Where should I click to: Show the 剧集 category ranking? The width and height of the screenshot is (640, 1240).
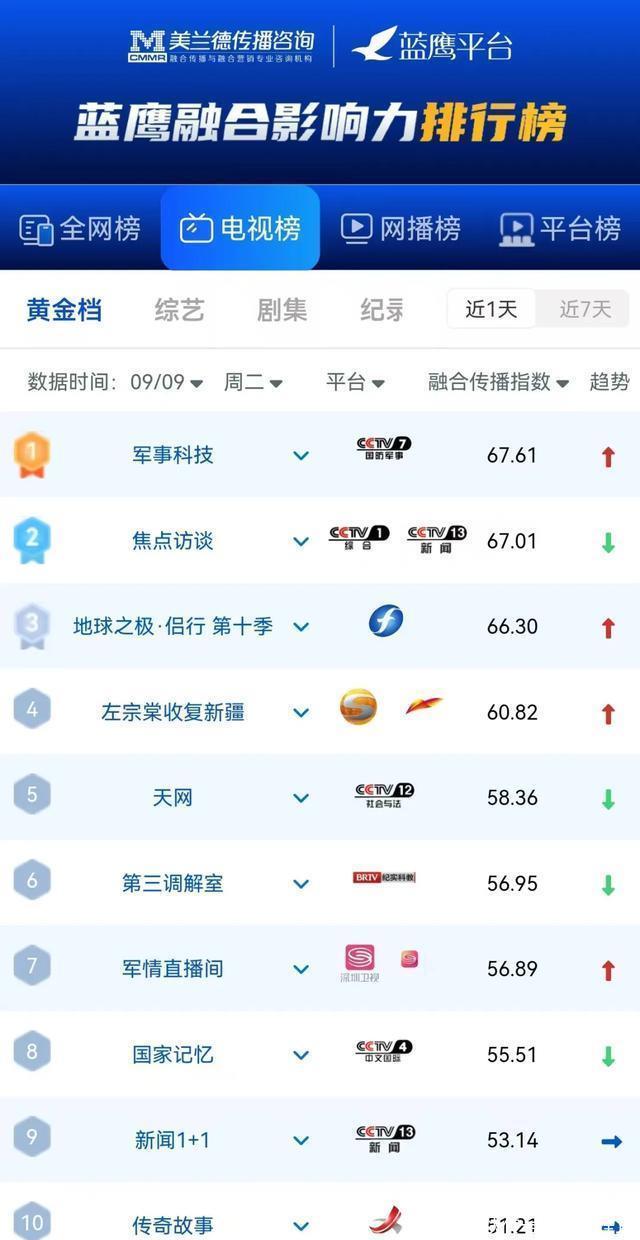pyautogui.click(x=282, y=310)
